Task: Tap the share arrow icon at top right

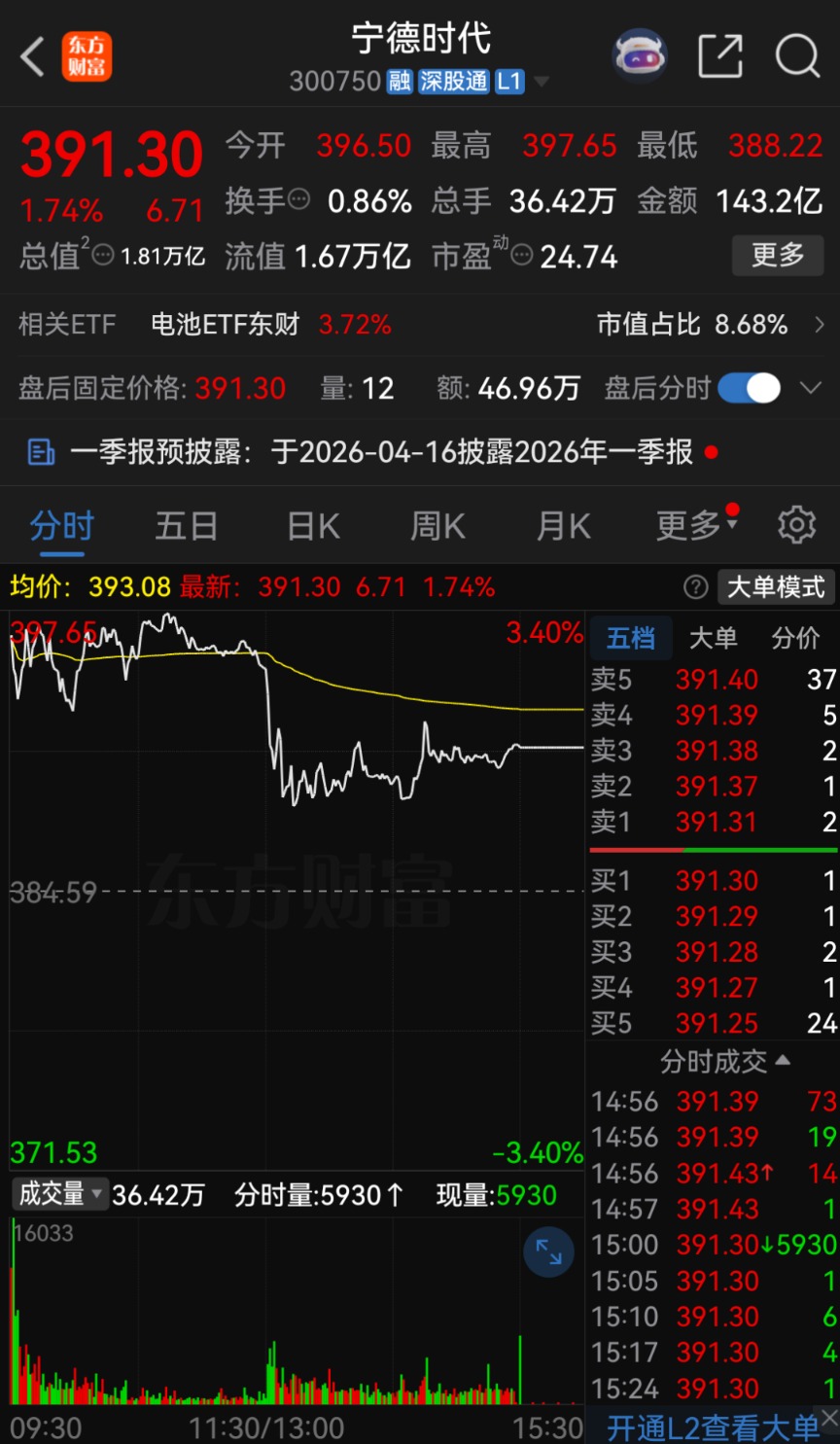Action: pos(719,55)
